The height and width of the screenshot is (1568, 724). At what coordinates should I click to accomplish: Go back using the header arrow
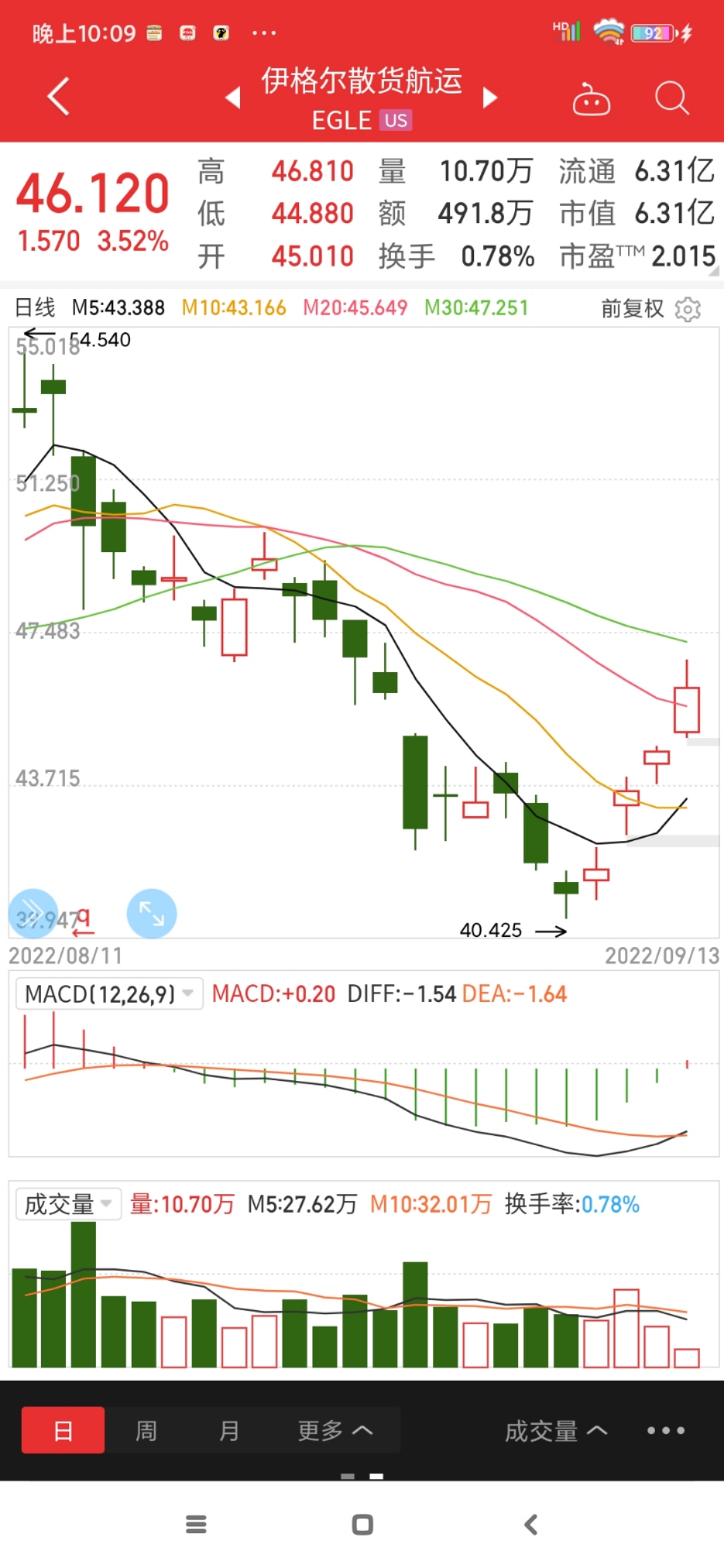click(59, 96)
